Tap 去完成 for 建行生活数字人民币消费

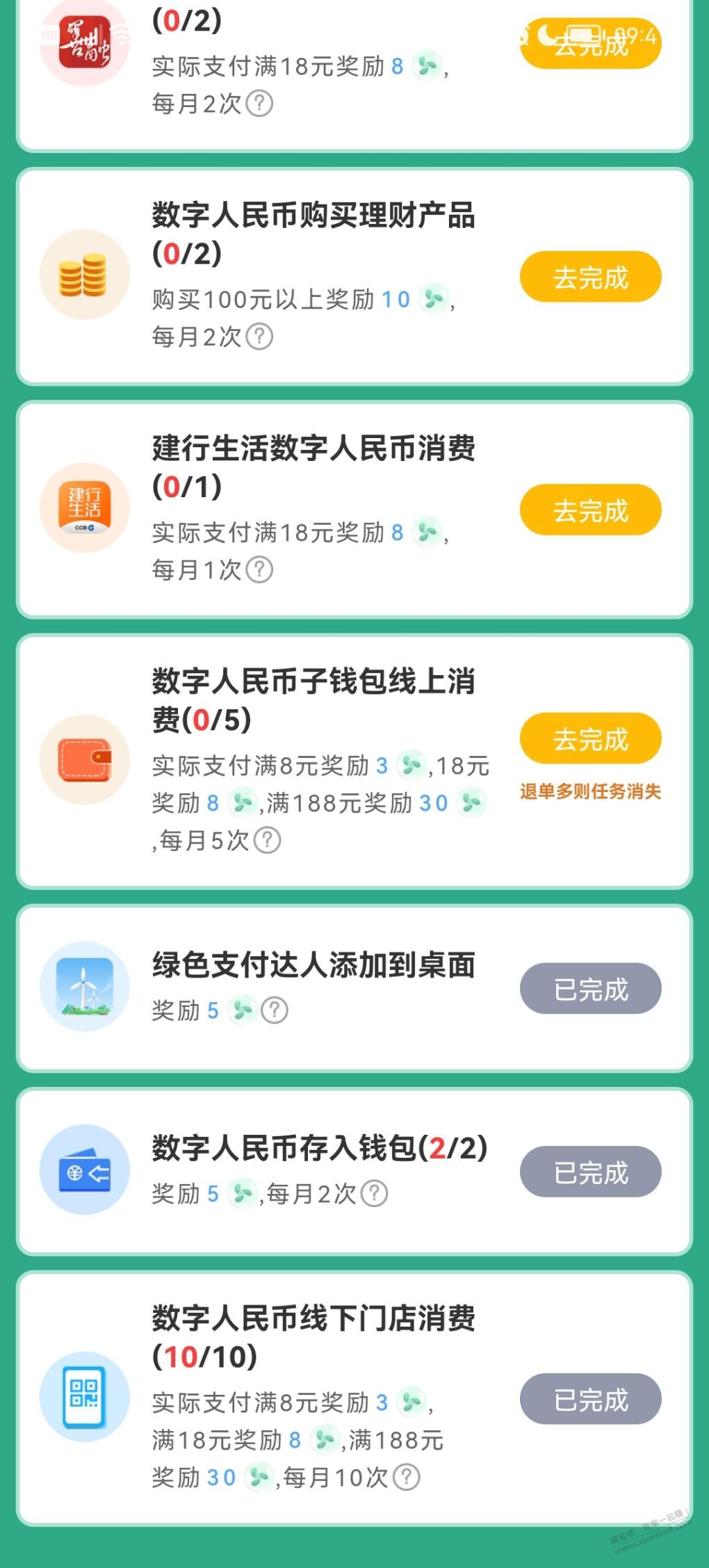[590, 510]
